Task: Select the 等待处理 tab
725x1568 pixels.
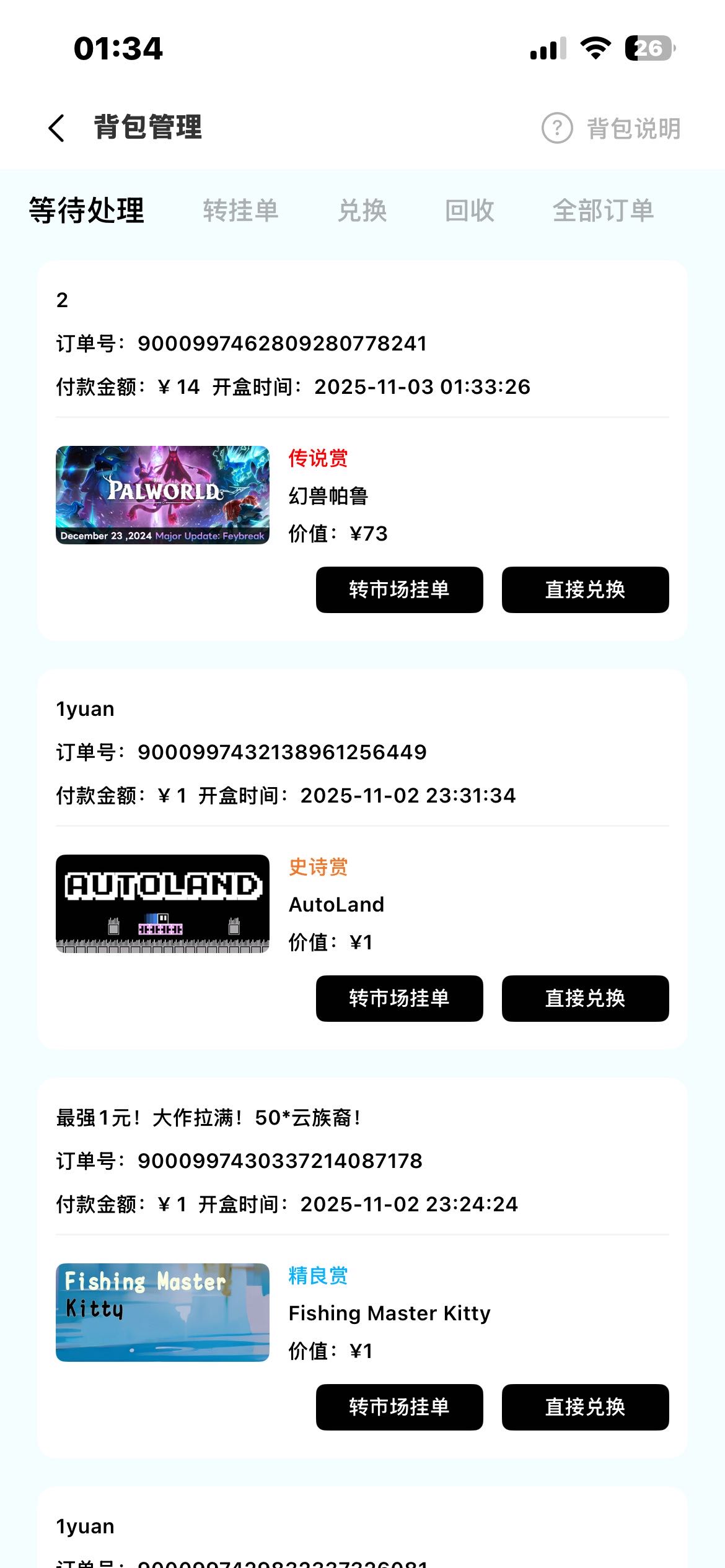Action: pos(87,211)
